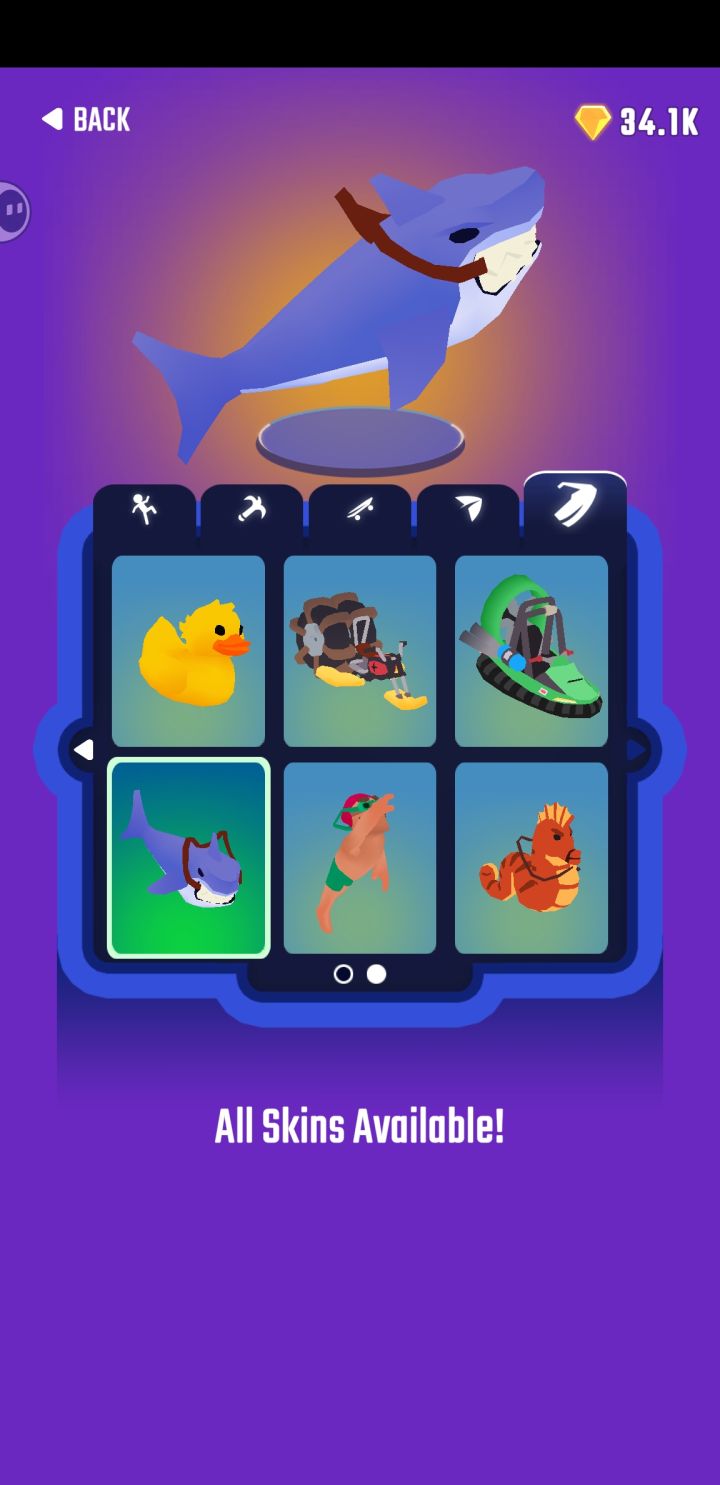Open the skateboard category tab

pyautogui.click(x=360, y=508)
